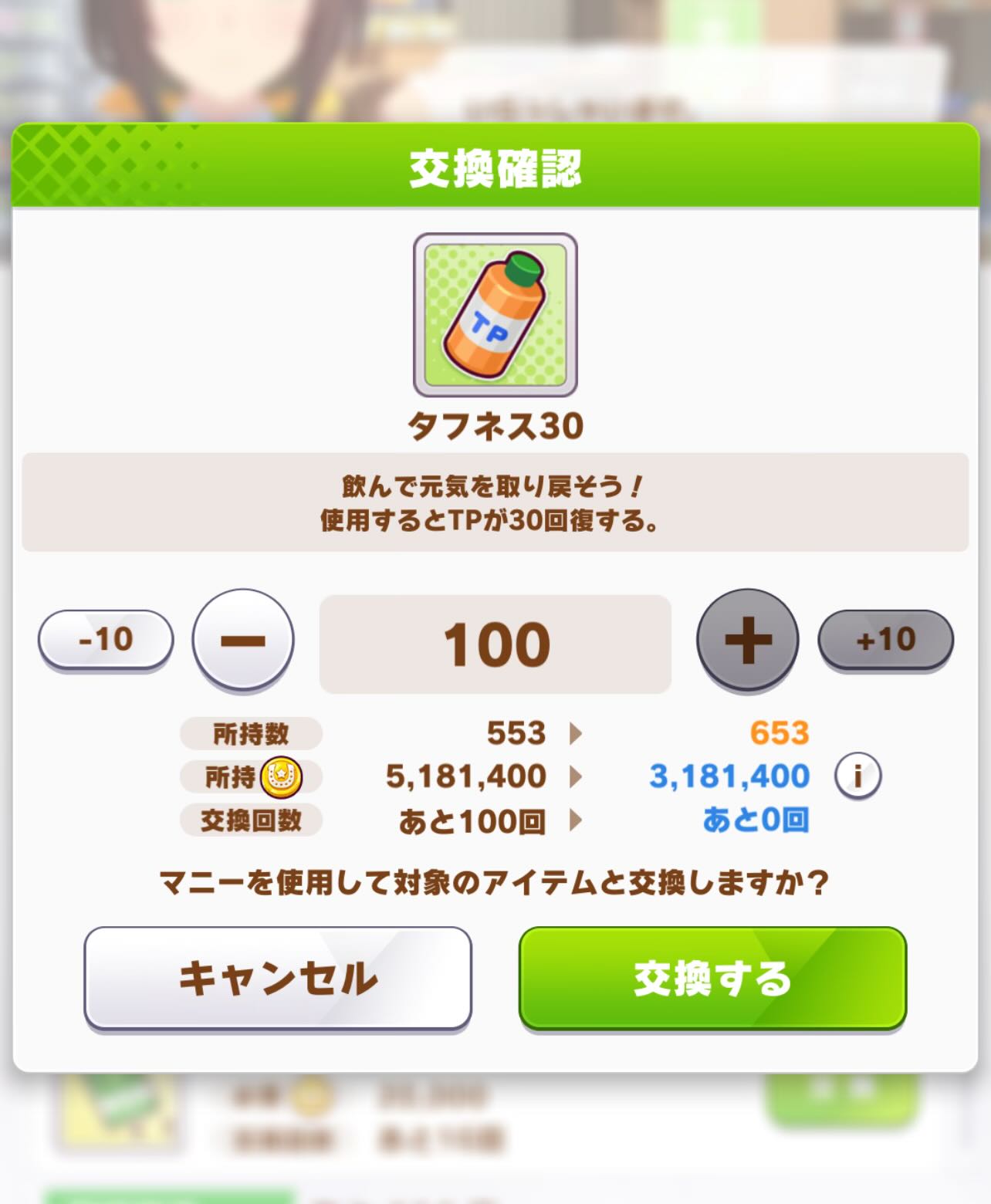Confirm the exchange with 交換する
The width and height of the screenshot is (991, 1204).
[712, 978]
